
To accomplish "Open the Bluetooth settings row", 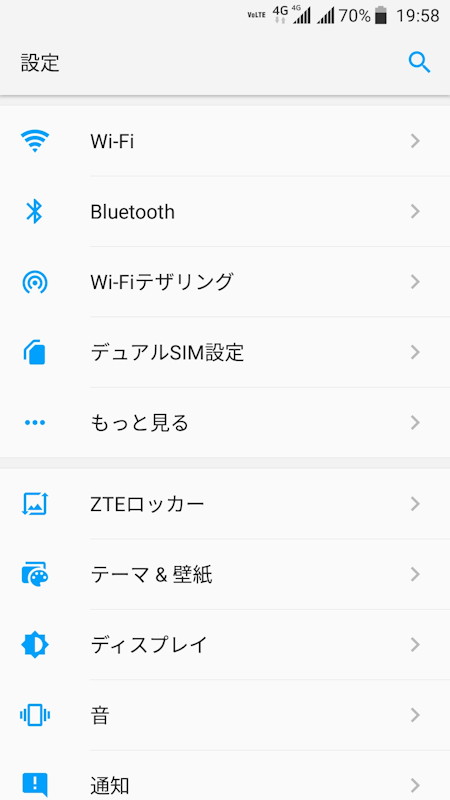I will 225,211.
